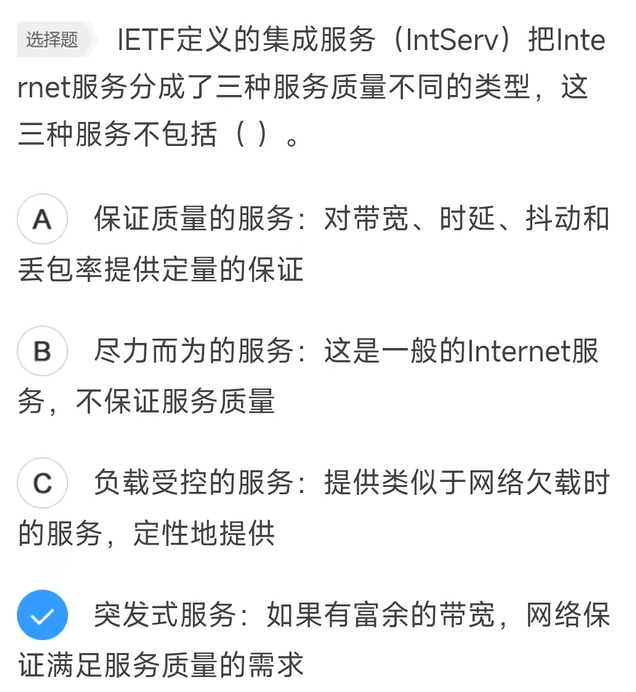The image size is (636, 692).
Task: Select option A 保证质量的服务
Action: (42, 221)
